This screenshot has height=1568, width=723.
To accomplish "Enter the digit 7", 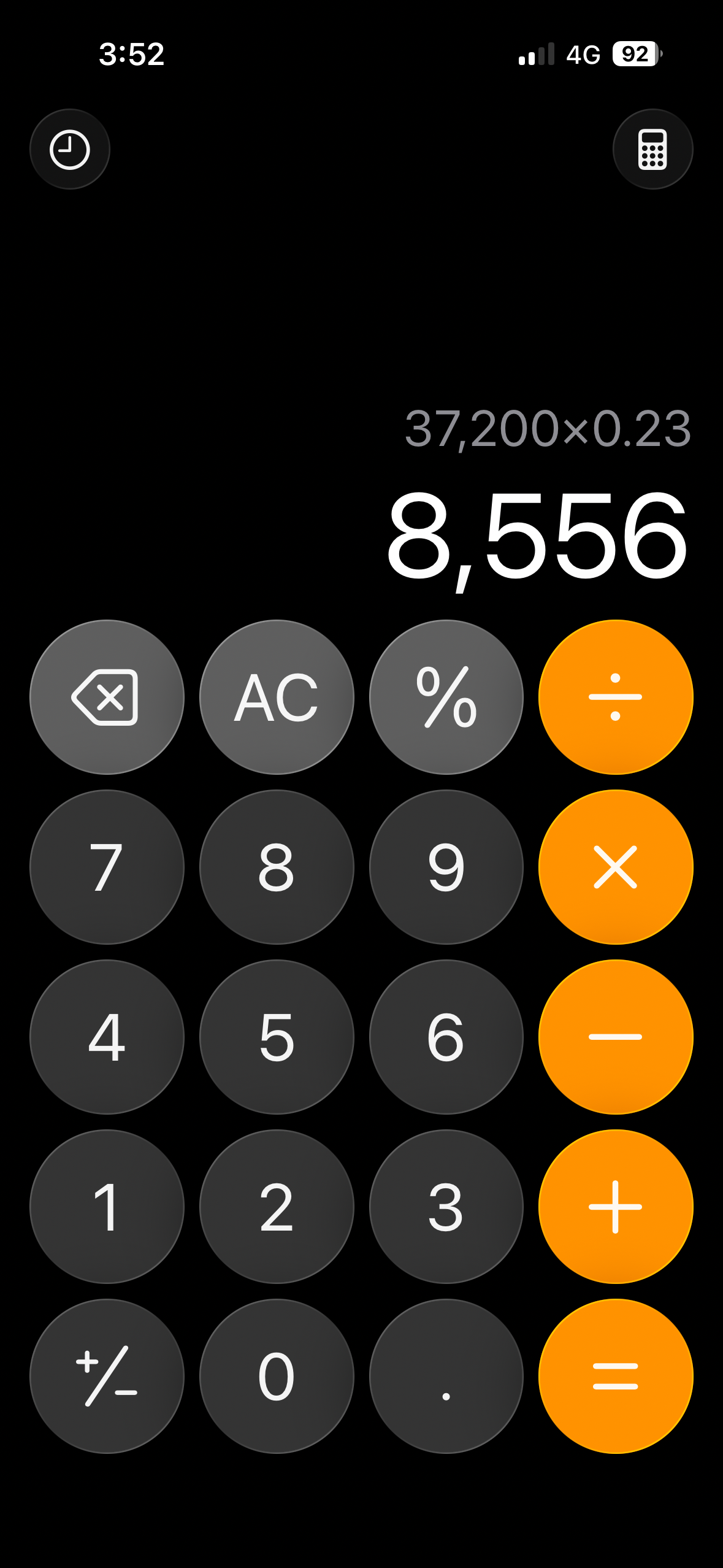I will point(107,867).
